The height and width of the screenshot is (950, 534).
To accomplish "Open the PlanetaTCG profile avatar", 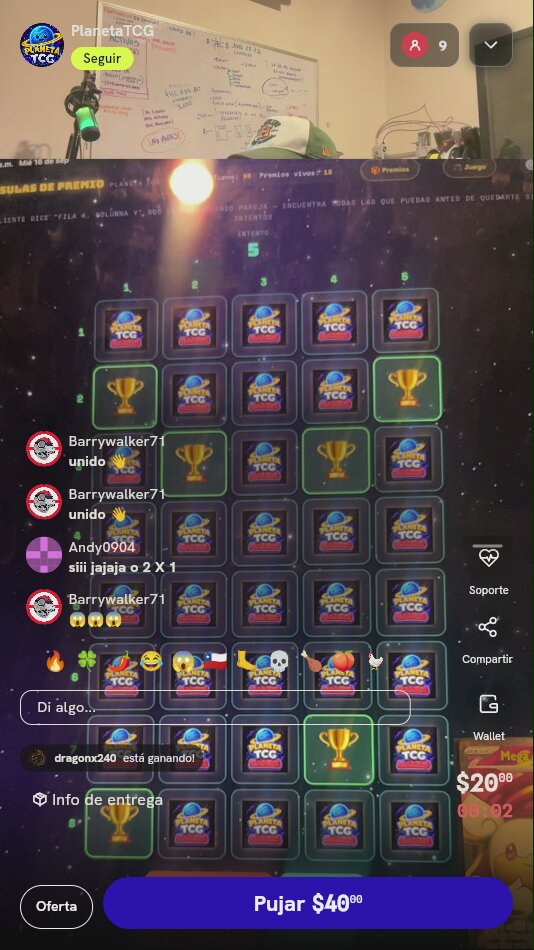I will tap(42, 45).
